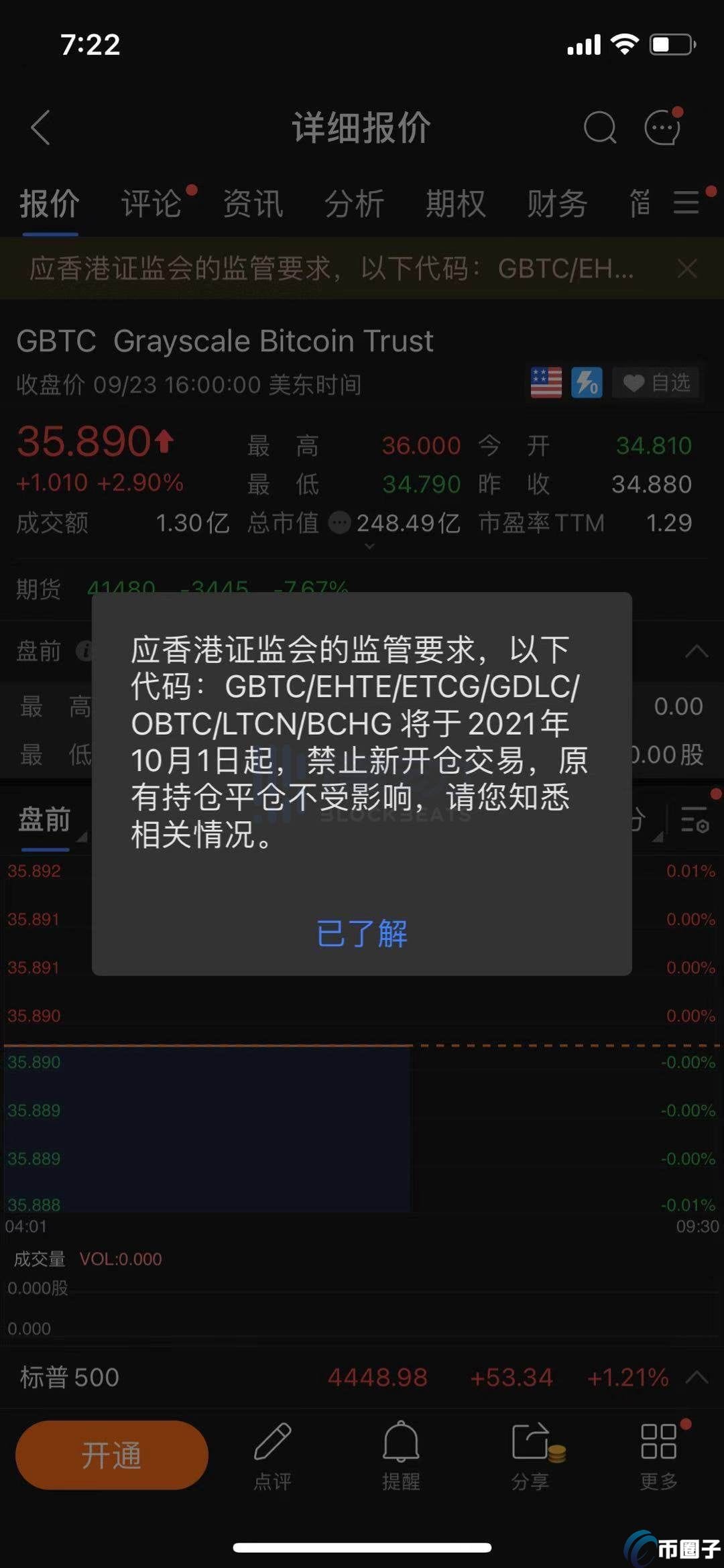Switch to the 期权 tab
Viewport: 724px width, 1568px height.
point(456,204)
